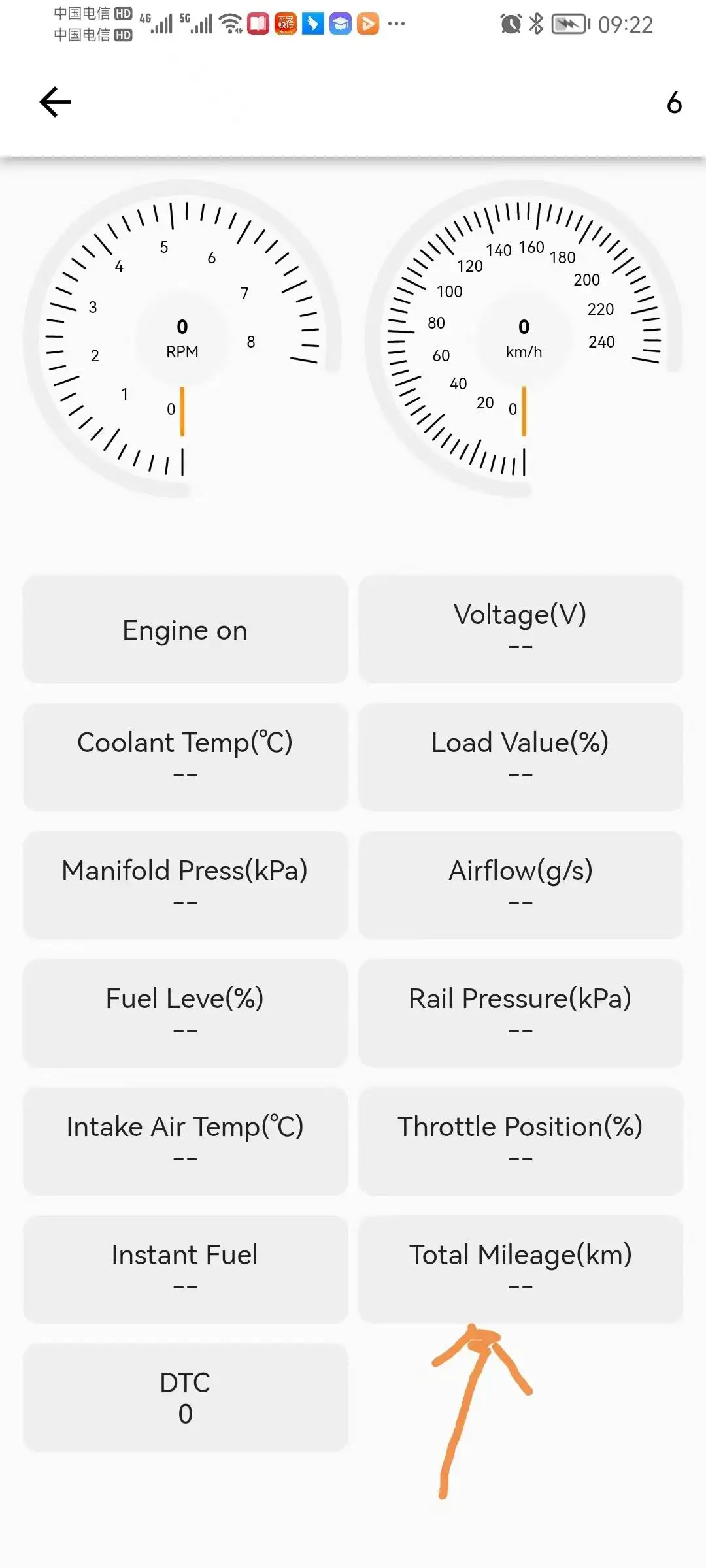Go back using the top-left arrow
Screen dimensions: 706x1568
point(55,102)
